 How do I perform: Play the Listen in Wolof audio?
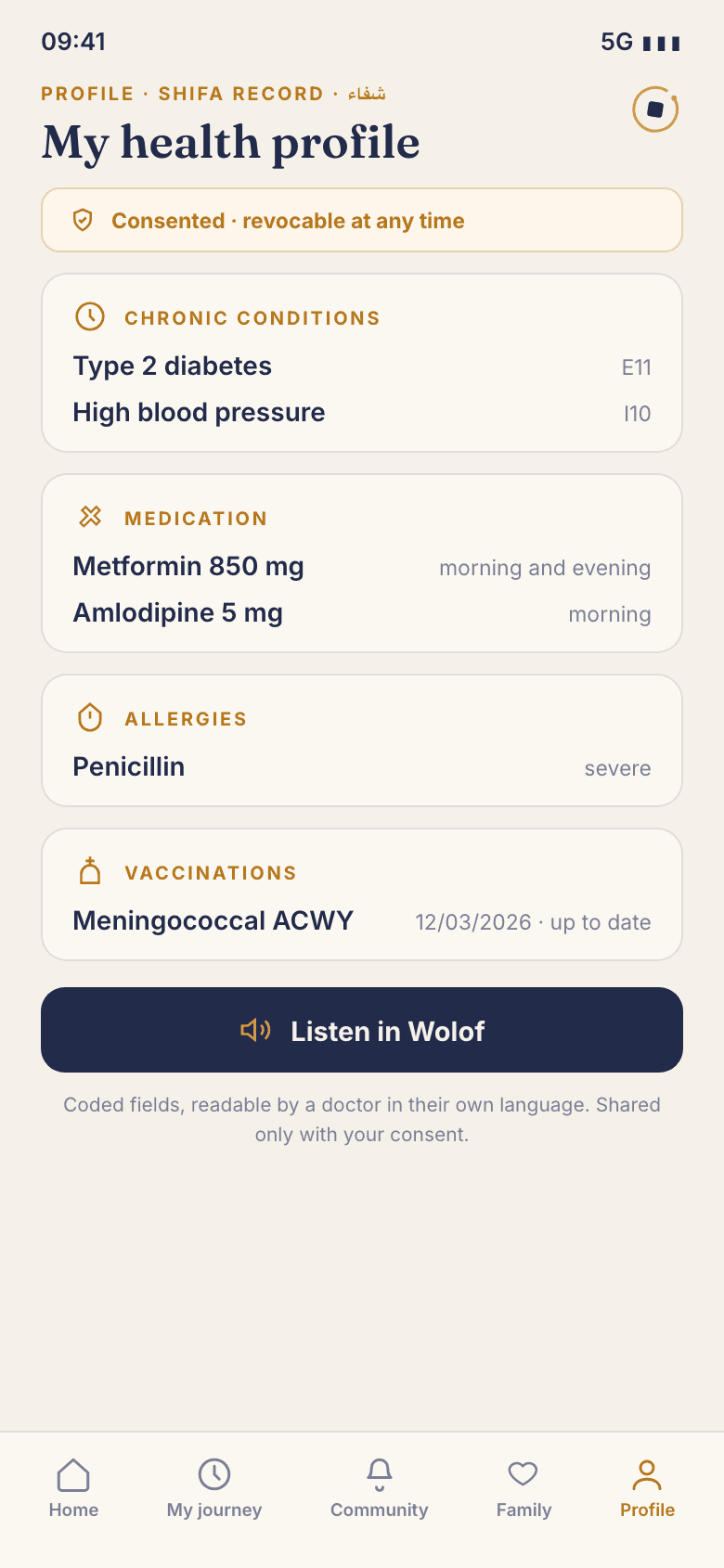(x=362, y=1030)
